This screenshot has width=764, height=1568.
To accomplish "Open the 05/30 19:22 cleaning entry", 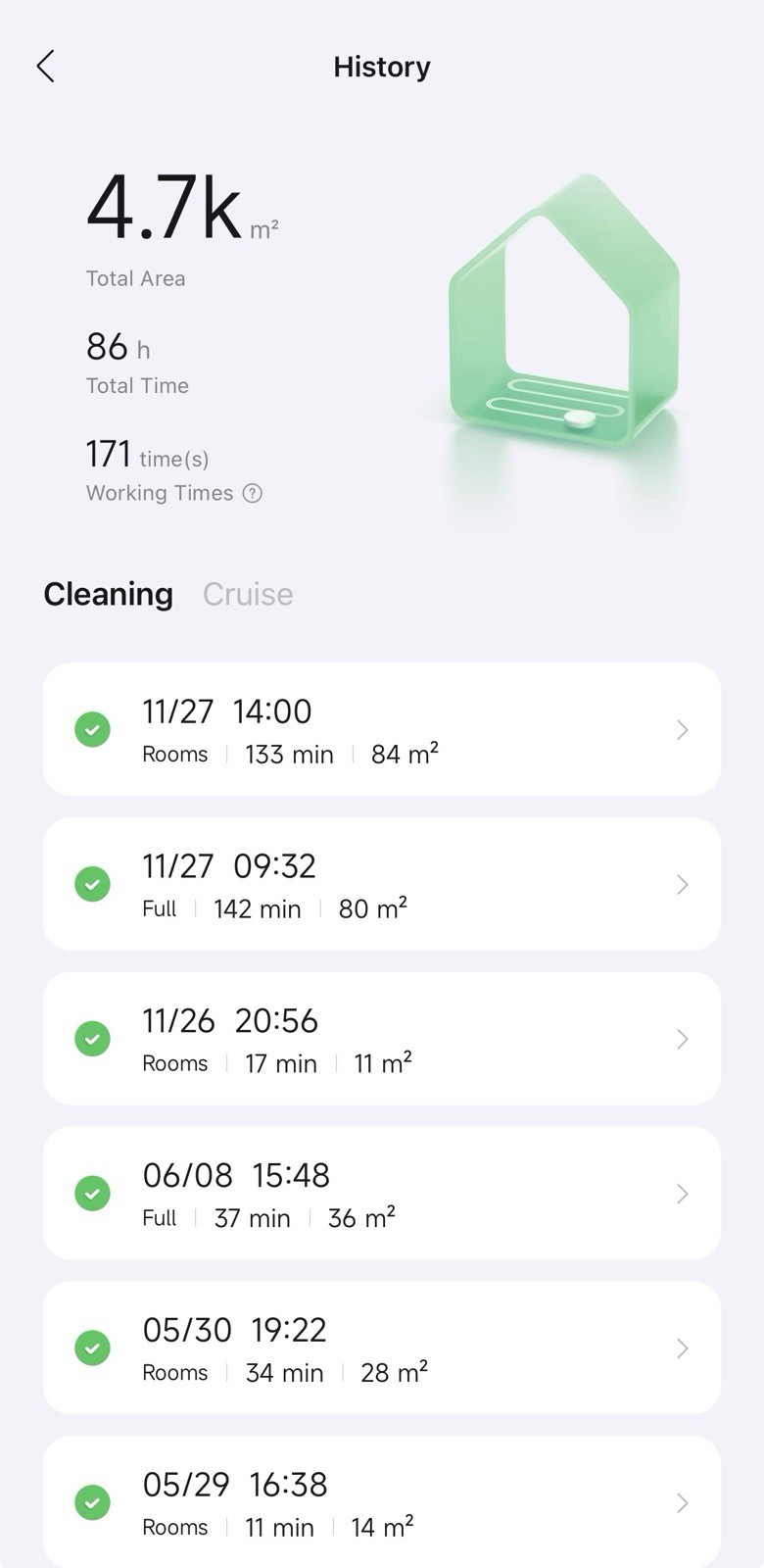I will pyautogui.click(x=381, y=1348).
